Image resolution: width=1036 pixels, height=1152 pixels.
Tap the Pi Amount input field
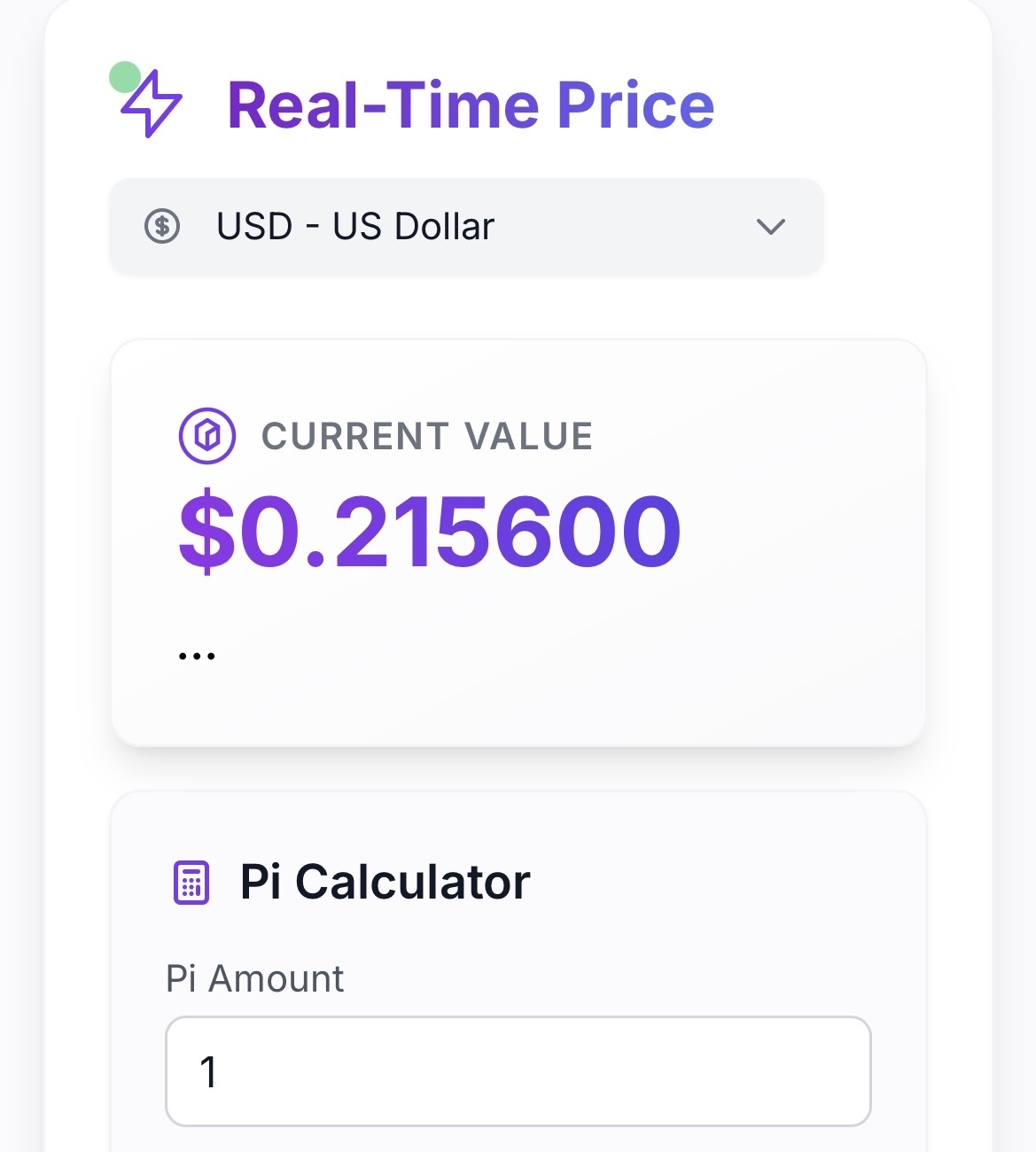tap(518, 1071)
